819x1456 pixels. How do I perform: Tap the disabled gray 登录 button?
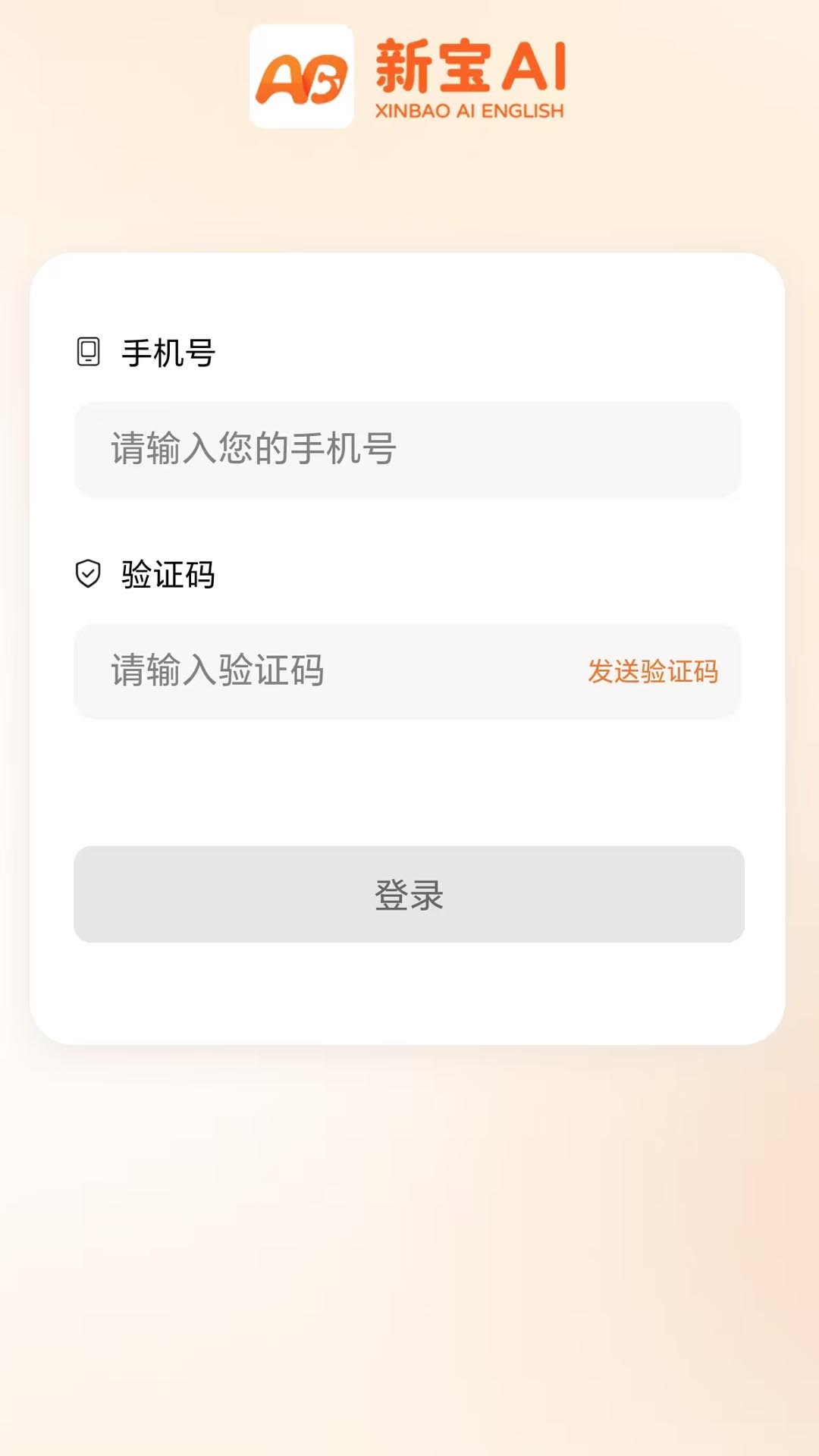(x=409, y=896)
